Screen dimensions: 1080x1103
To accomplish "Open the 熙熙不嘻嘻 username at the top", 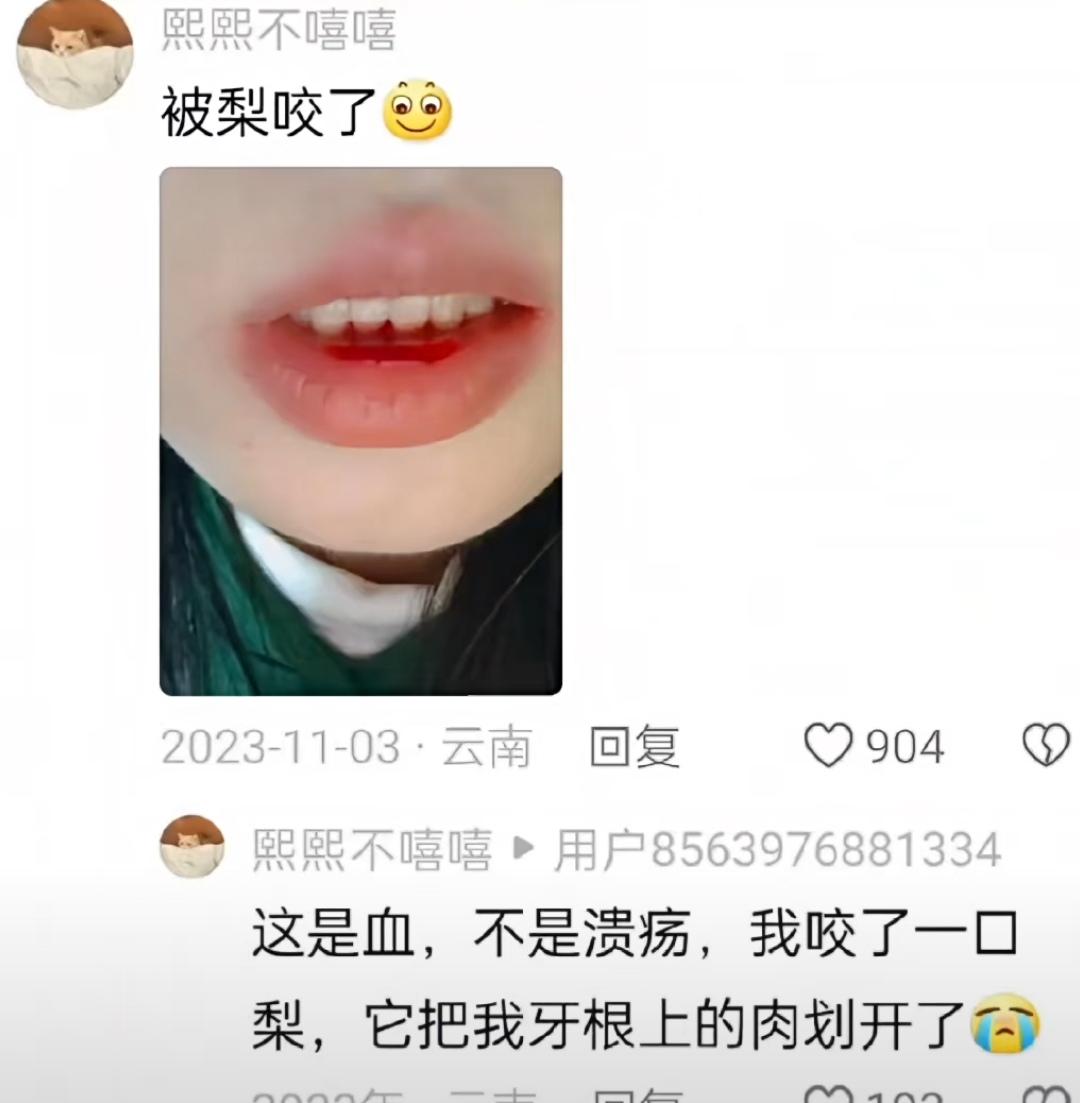I will pyautogui.click(x=279, y=30).
